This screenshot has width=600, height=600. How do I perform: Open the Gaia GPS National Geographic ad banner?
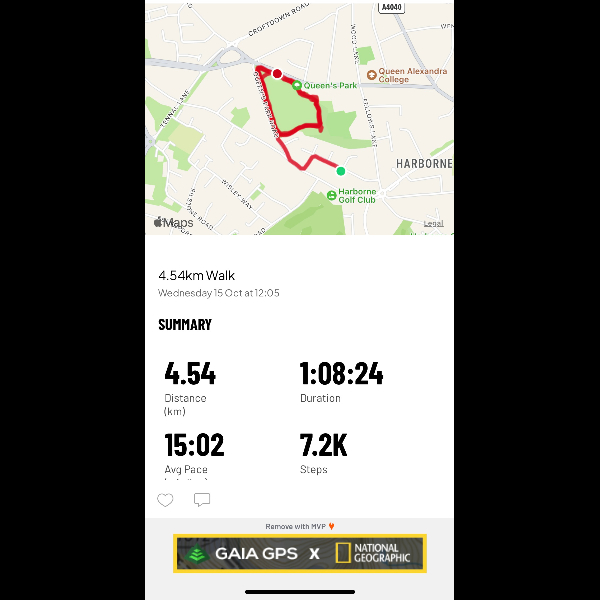coord(300,553)
